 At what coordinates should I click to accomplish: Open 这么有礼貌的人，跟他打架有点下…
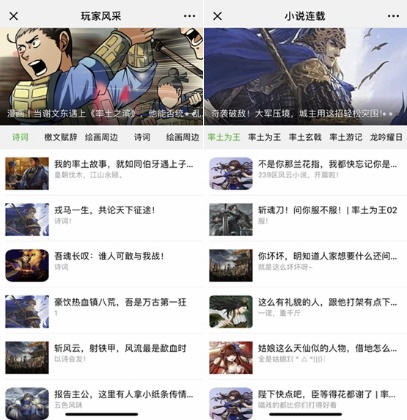(305, 311)
